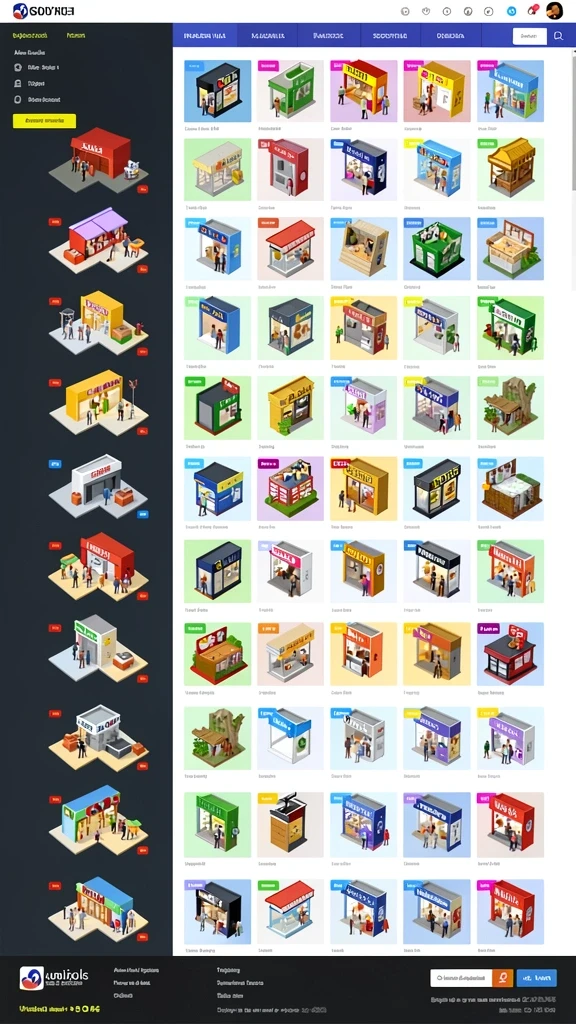
Task: Open the black kiosk tile in the first grid row
Action: (x=217, y=91)
